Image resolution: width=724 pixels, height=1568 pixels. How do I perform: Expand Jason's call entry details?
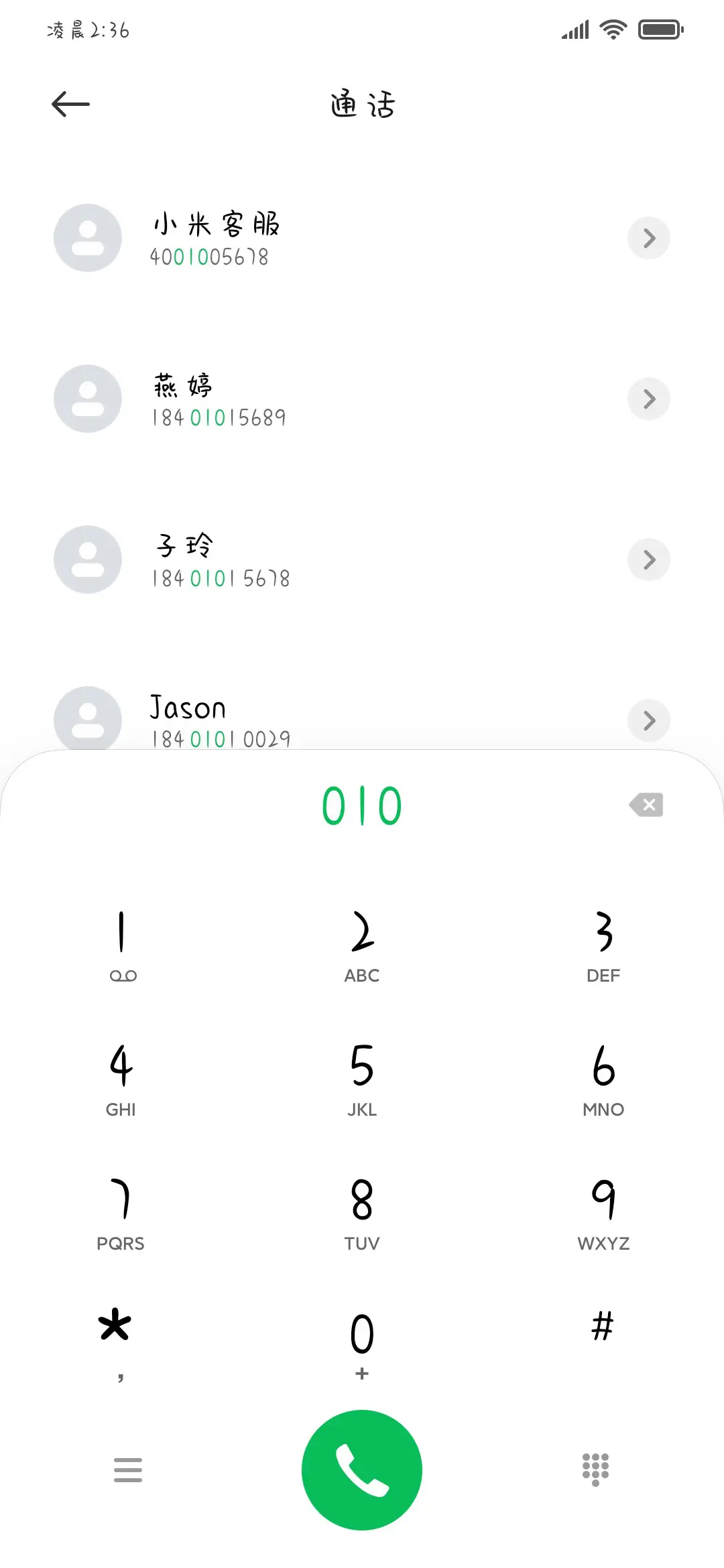[648, 720]
